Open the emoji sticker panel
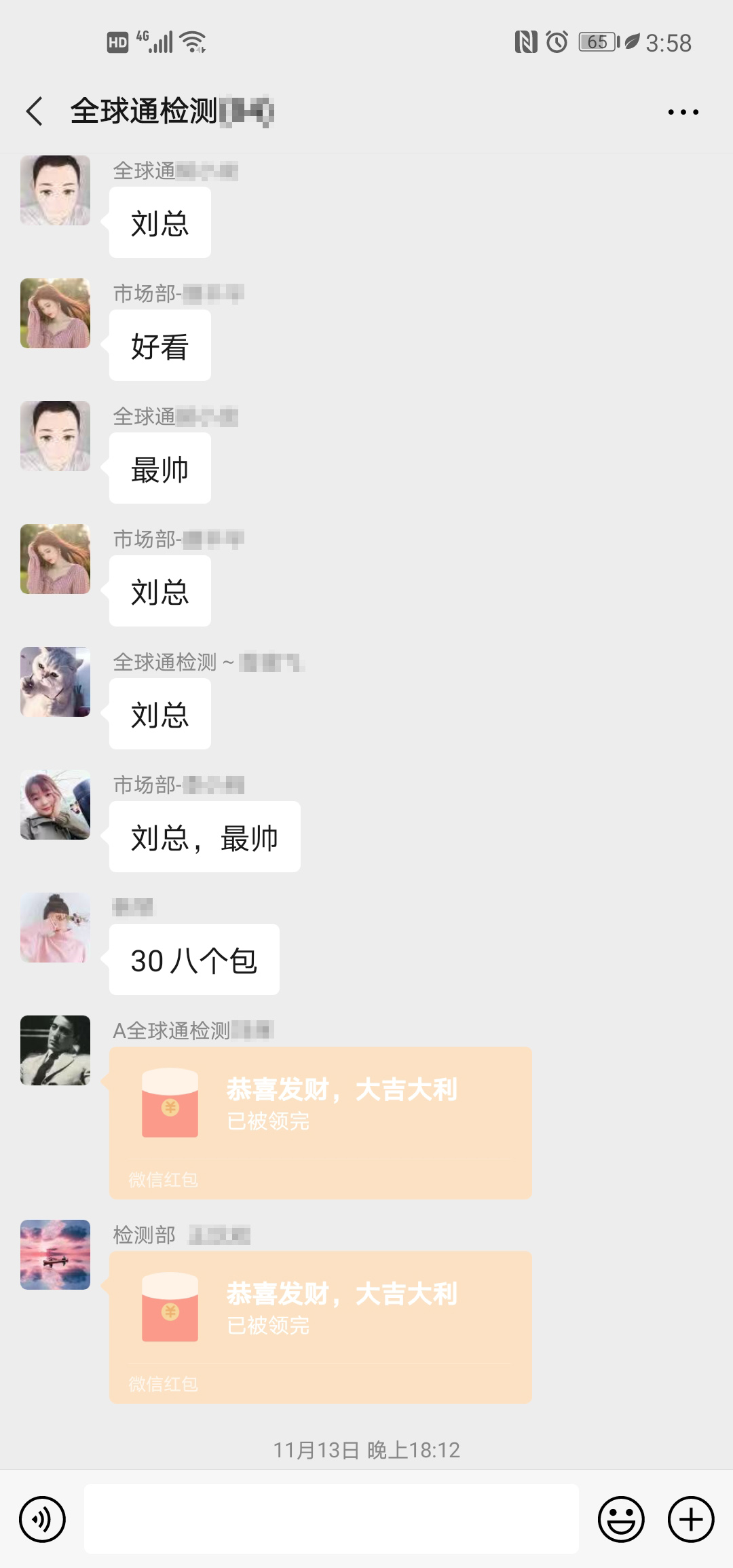733x1568 pixels. (620, 1519)
